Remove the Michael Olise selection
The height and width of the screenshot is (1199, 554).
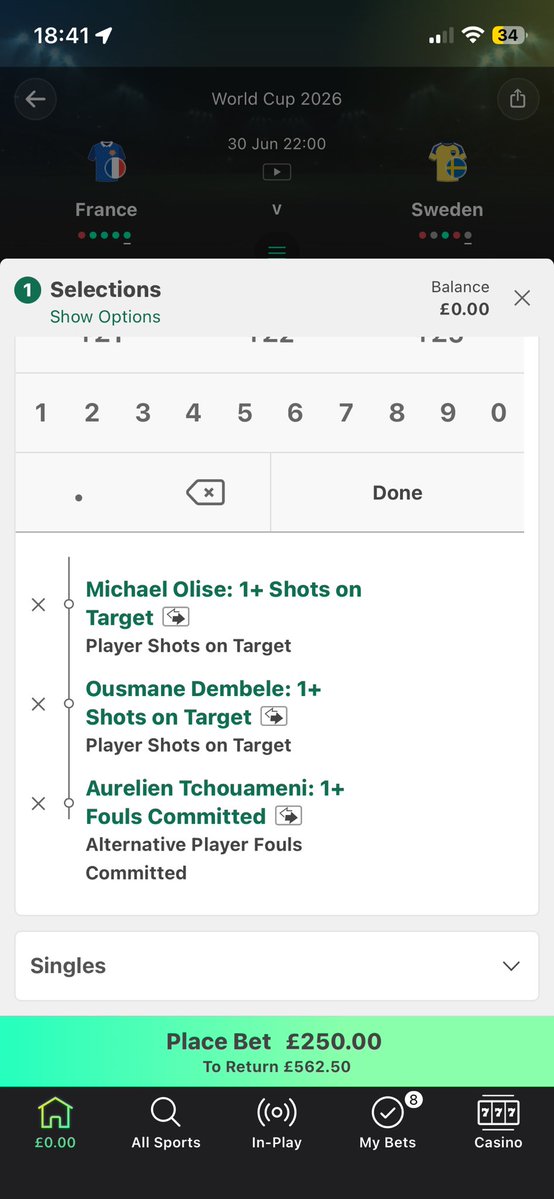coord(38,605)
